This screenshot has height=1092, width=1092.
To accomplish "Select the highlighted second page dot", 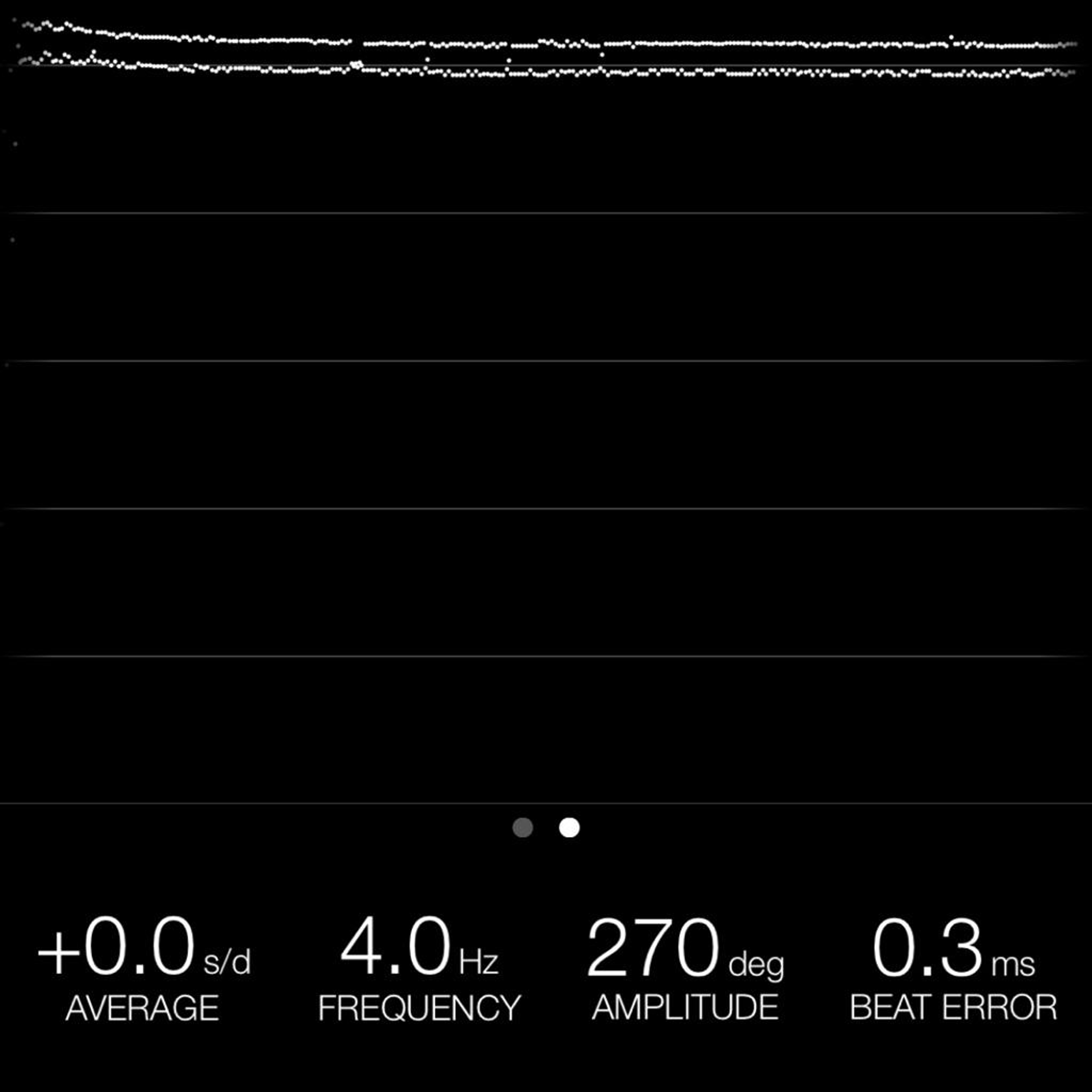I will point(569,828).
